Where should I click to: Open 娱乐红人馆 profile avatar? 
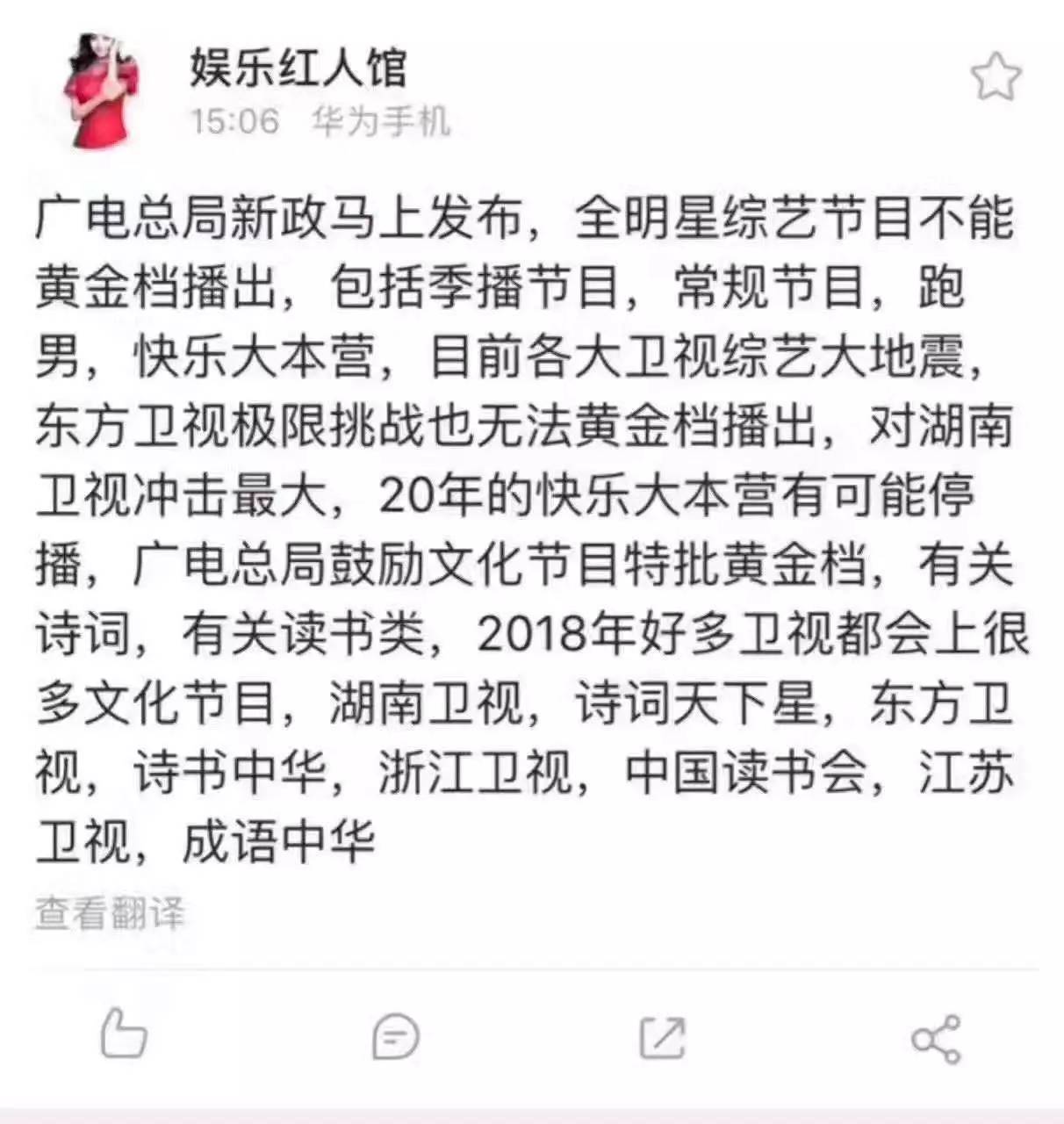(x=99, y=90)
